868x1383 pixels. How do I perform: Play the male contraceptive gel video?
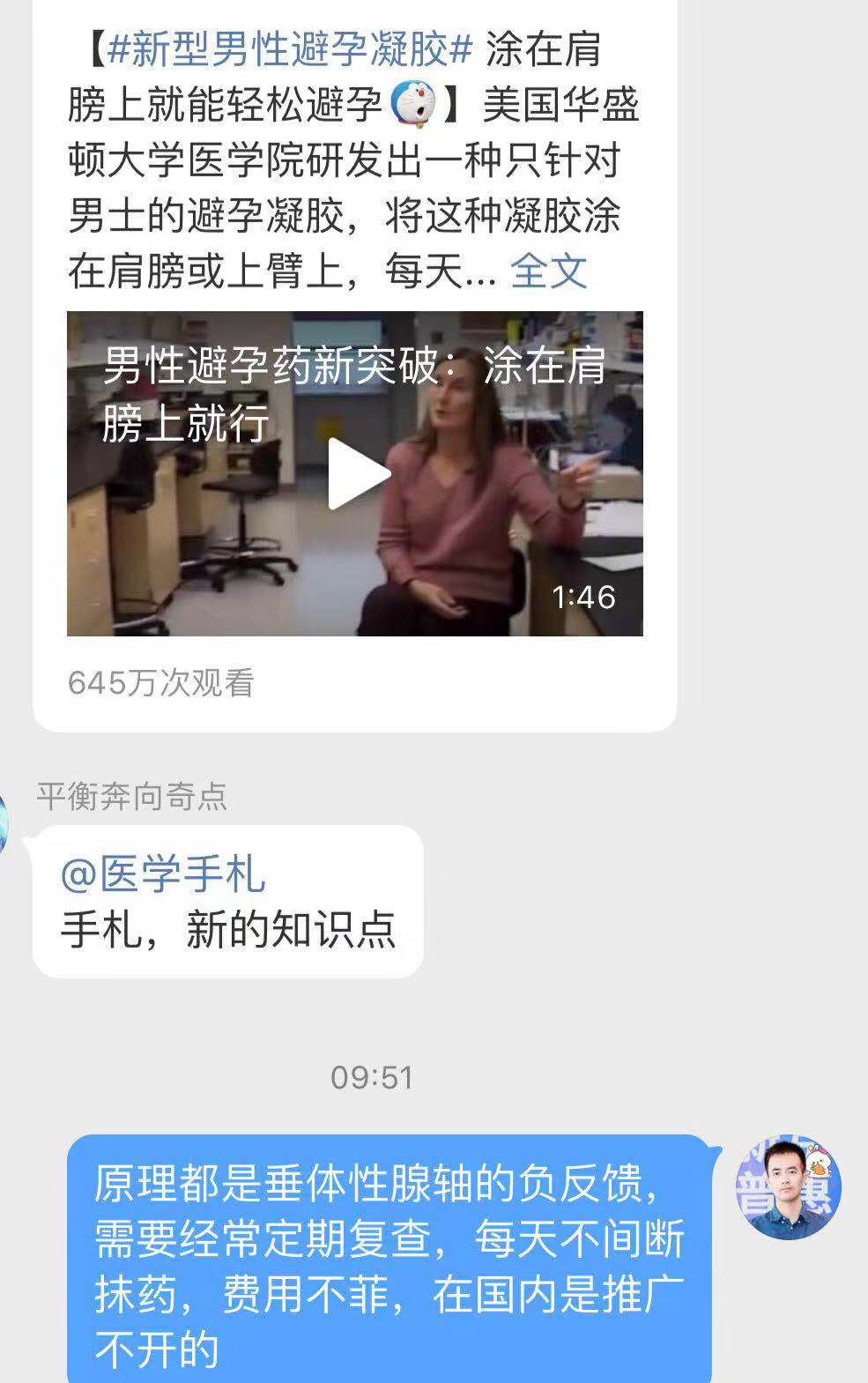click(355, 474)
